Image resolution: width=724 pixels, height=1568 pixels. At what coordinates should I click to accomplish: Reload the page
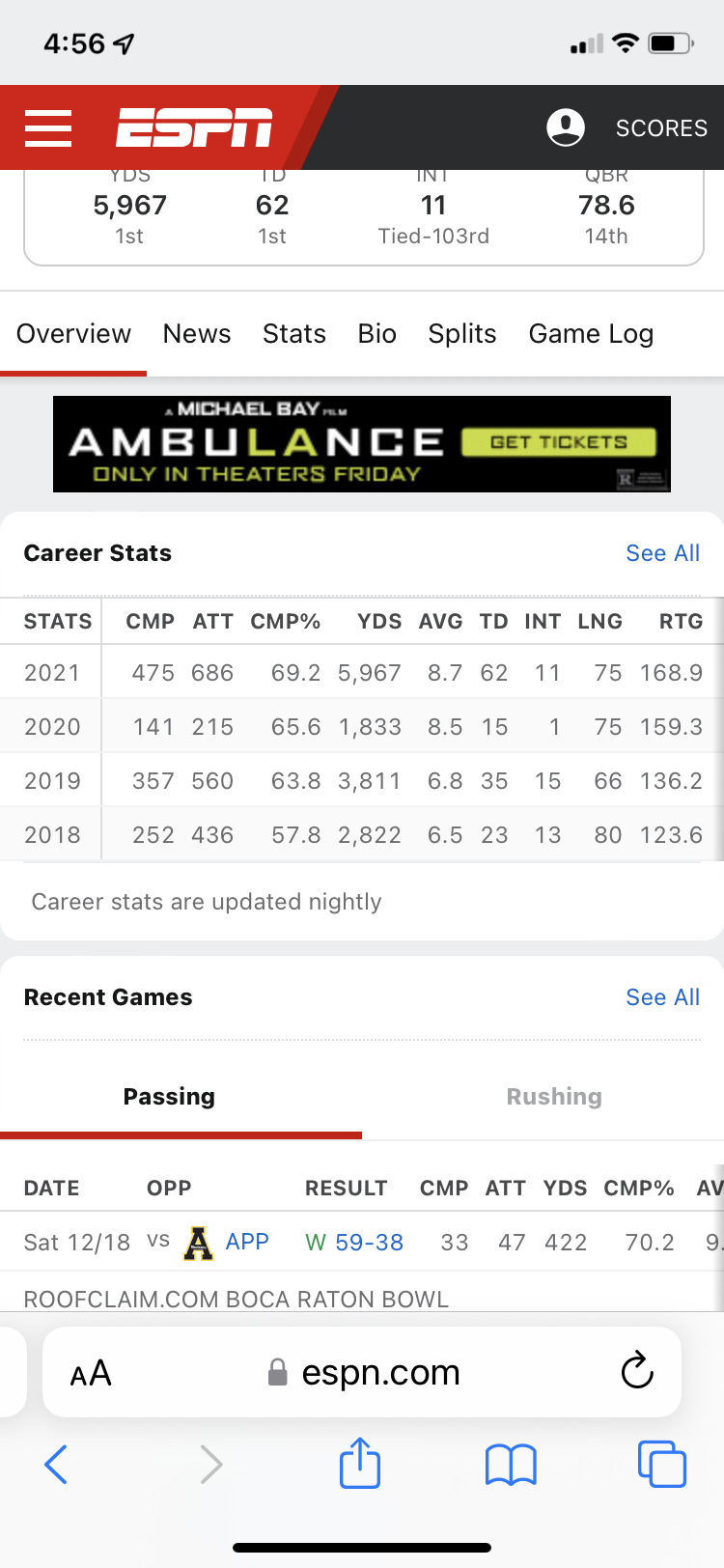tap(637, 1371)
